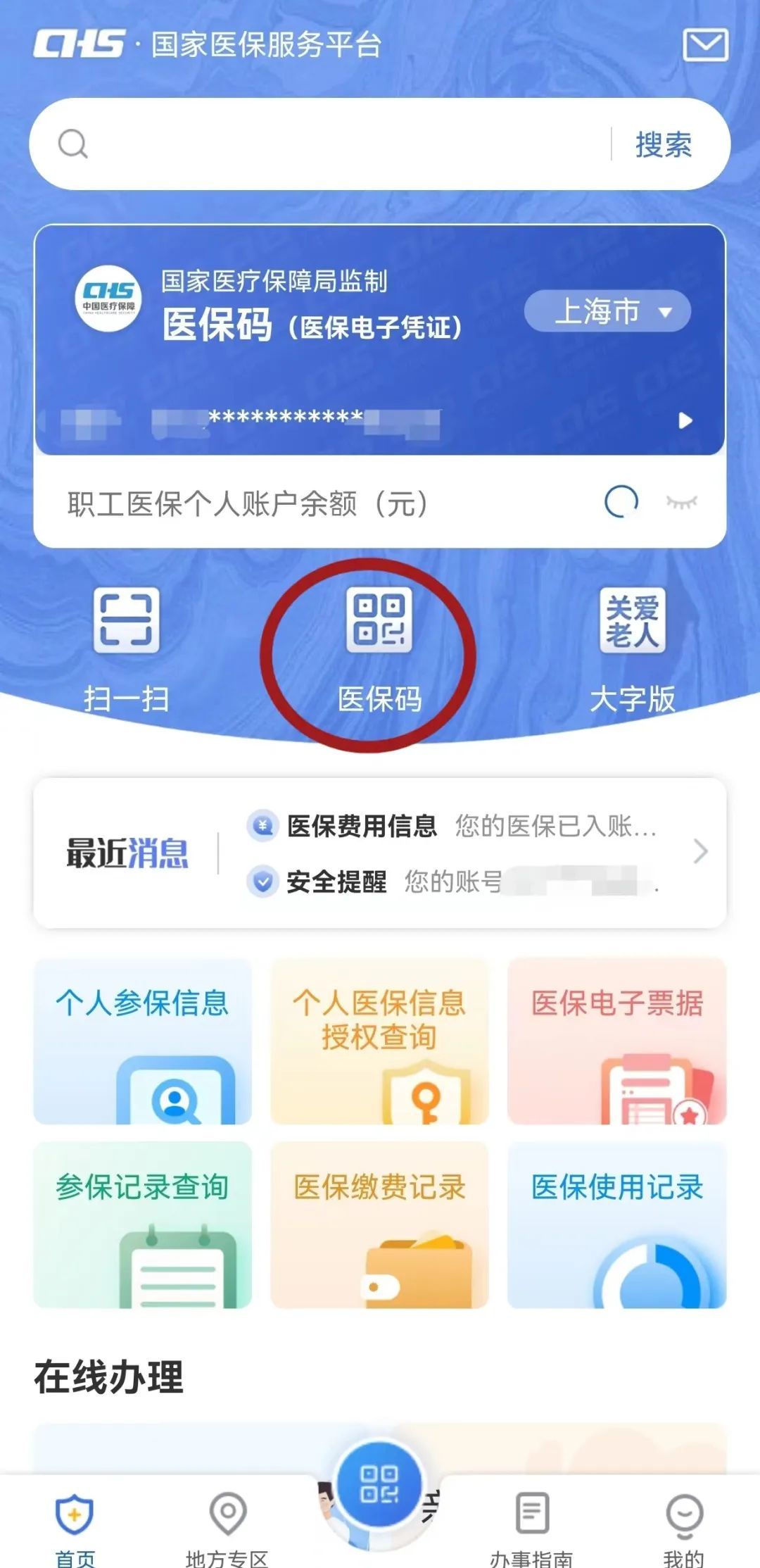Toggle account balance visibility eye

tap(681, 502)
